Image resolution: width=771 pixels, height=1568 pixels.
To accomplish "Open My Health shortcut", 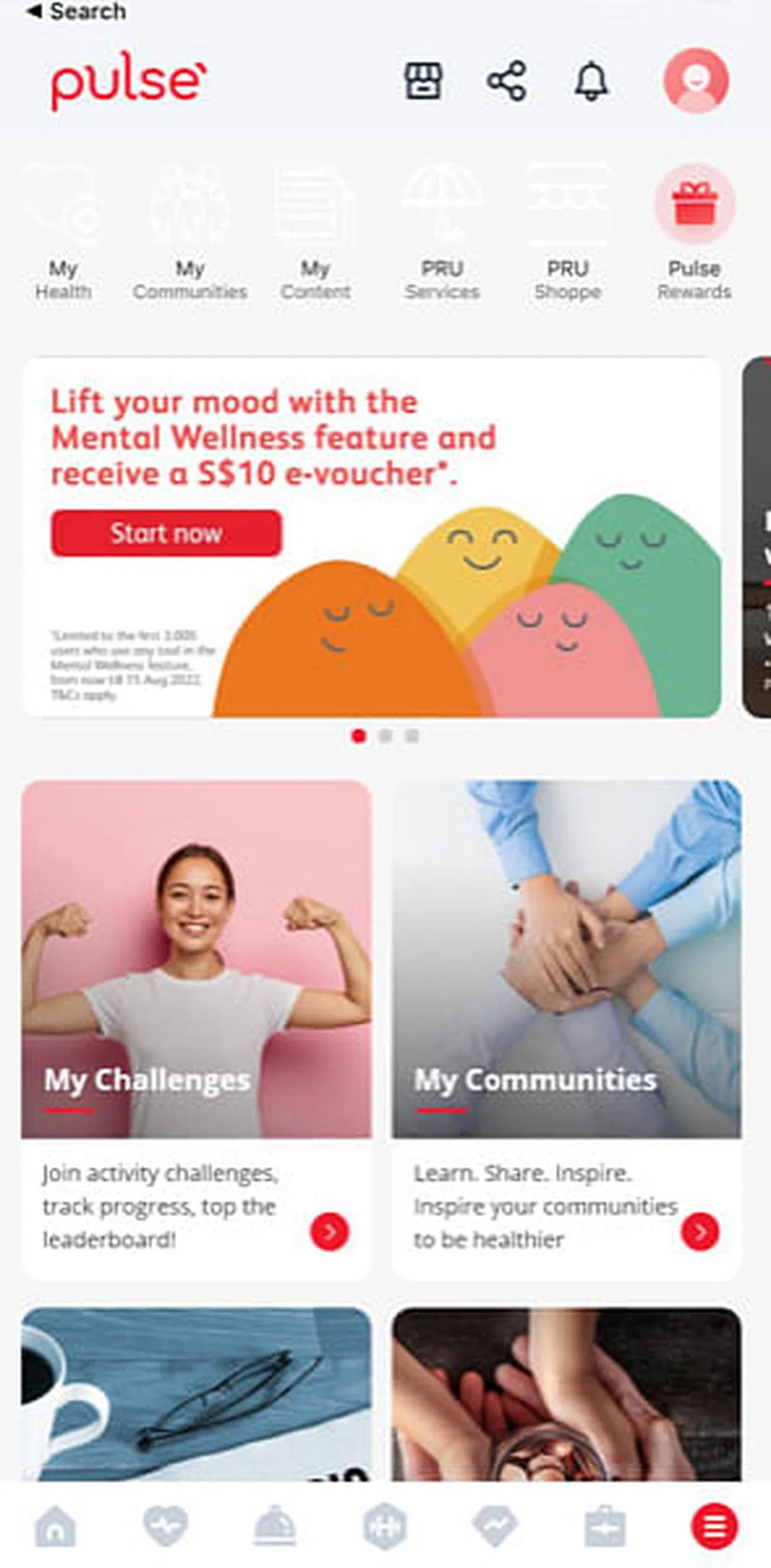I will [63, 233].
